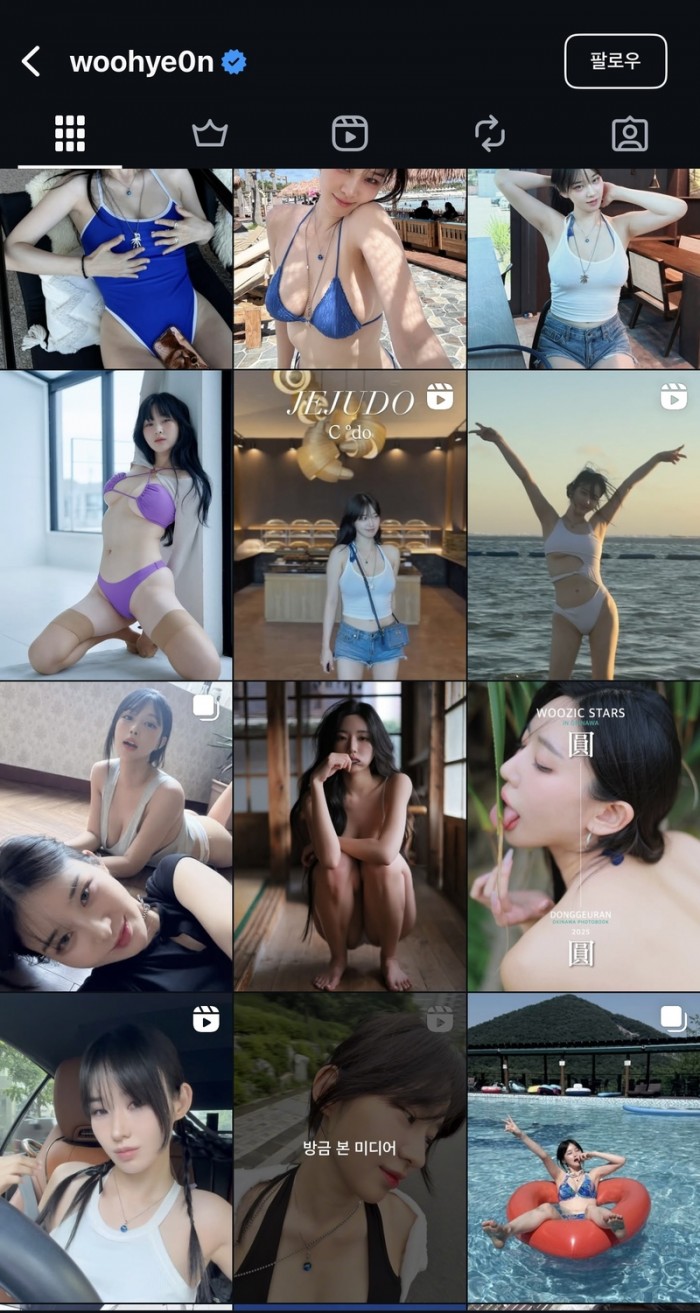Image resolution: width=700 pixels, height=1313 pixels.
Task: Open the crown subscriber-content tab
Action: 210,133
